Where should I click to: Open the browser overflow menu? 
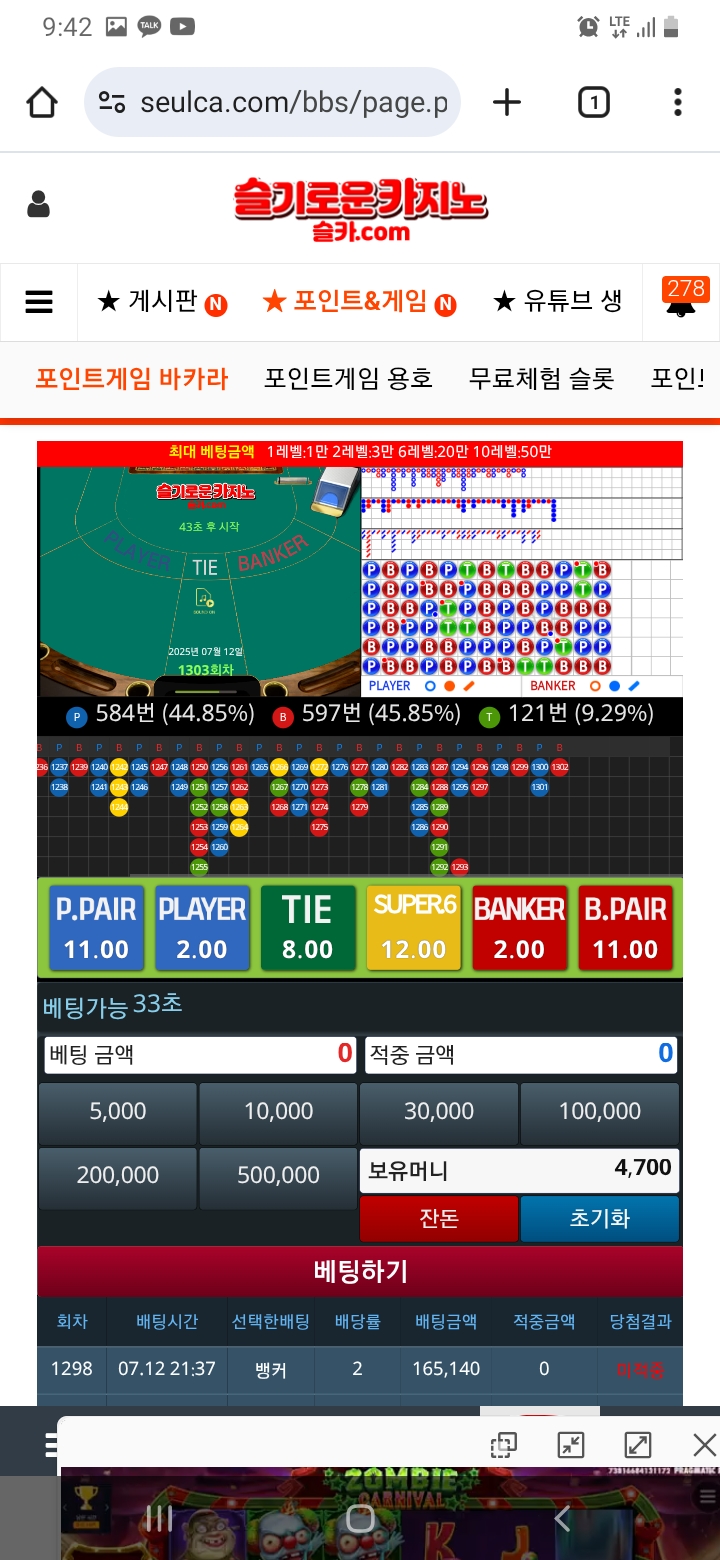coord(678,102)
